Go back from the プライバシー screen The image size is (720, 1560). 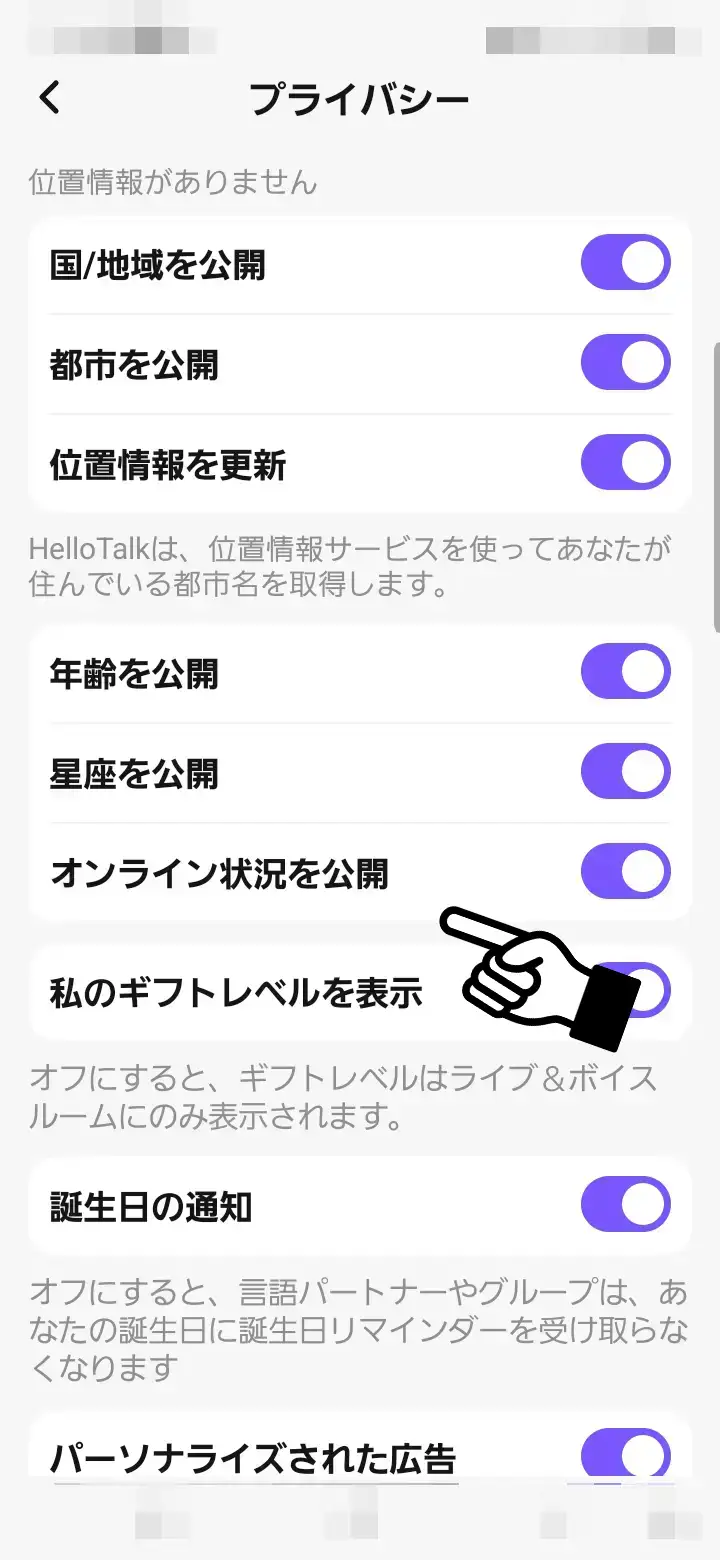coord(50,98)
